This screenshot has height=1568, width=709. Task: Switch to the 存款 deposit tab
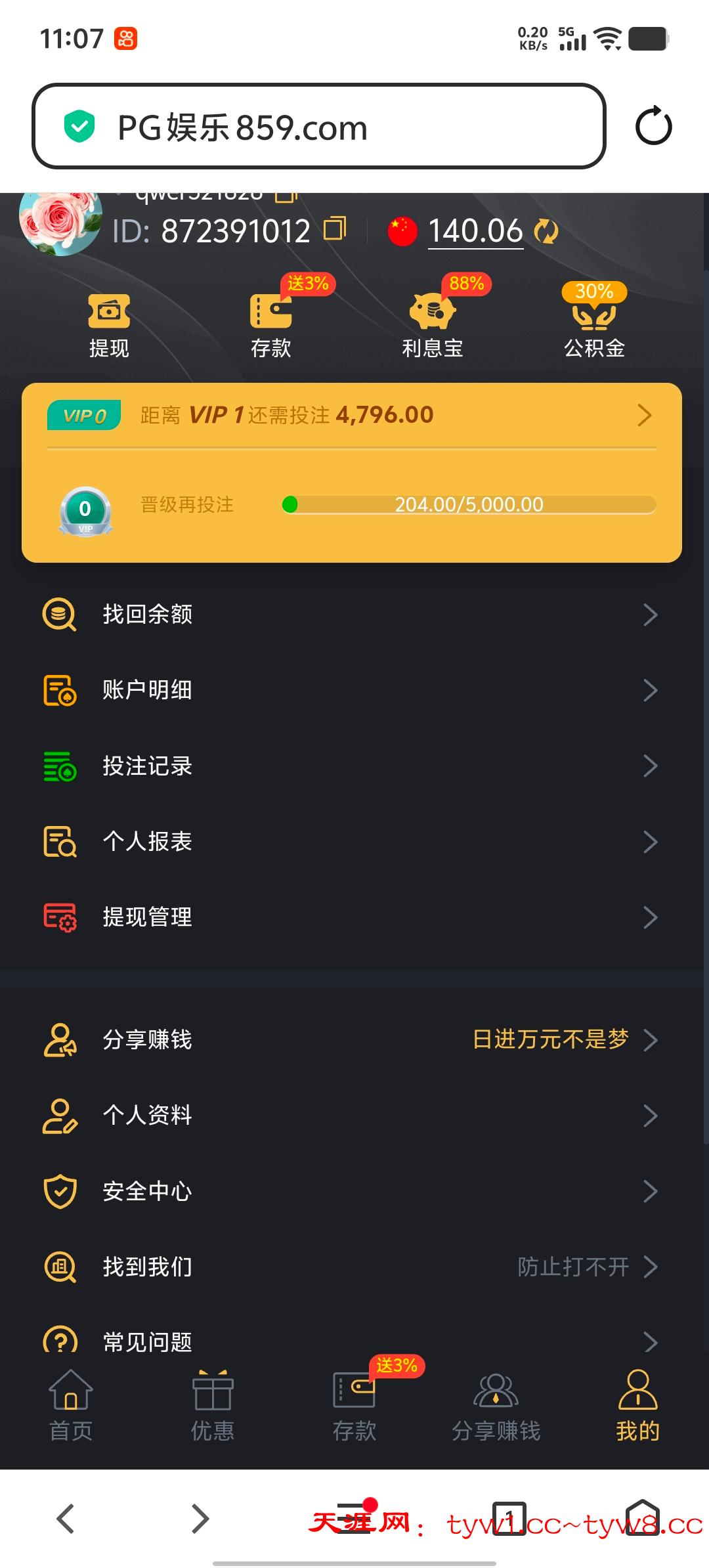(354, 1405)
